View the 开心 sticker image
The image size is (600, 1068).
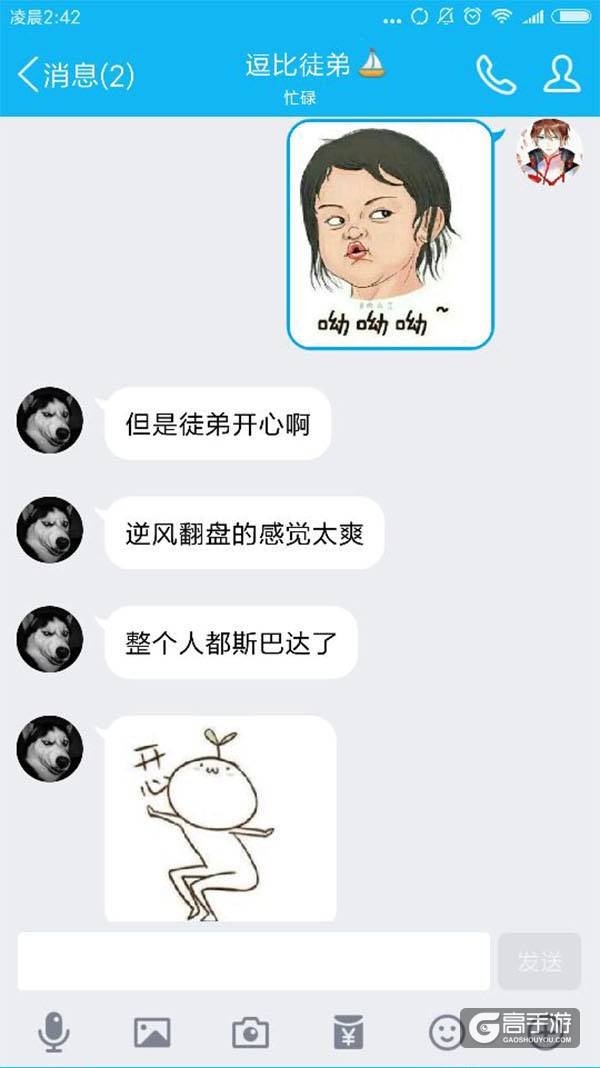tap(220, 820)
